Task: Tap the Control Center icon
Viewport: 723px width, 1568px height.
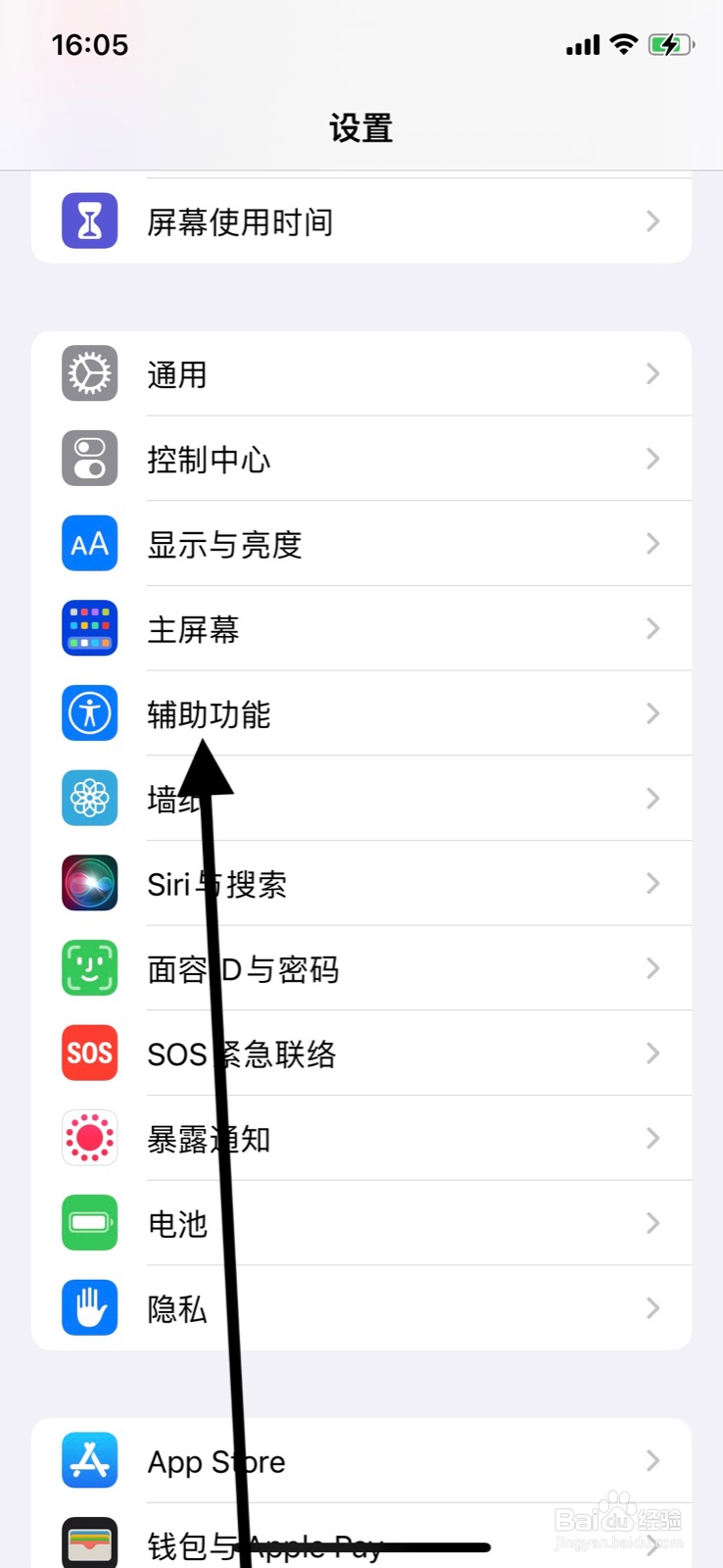Action: pyautogui.click(x=89, y=459)
